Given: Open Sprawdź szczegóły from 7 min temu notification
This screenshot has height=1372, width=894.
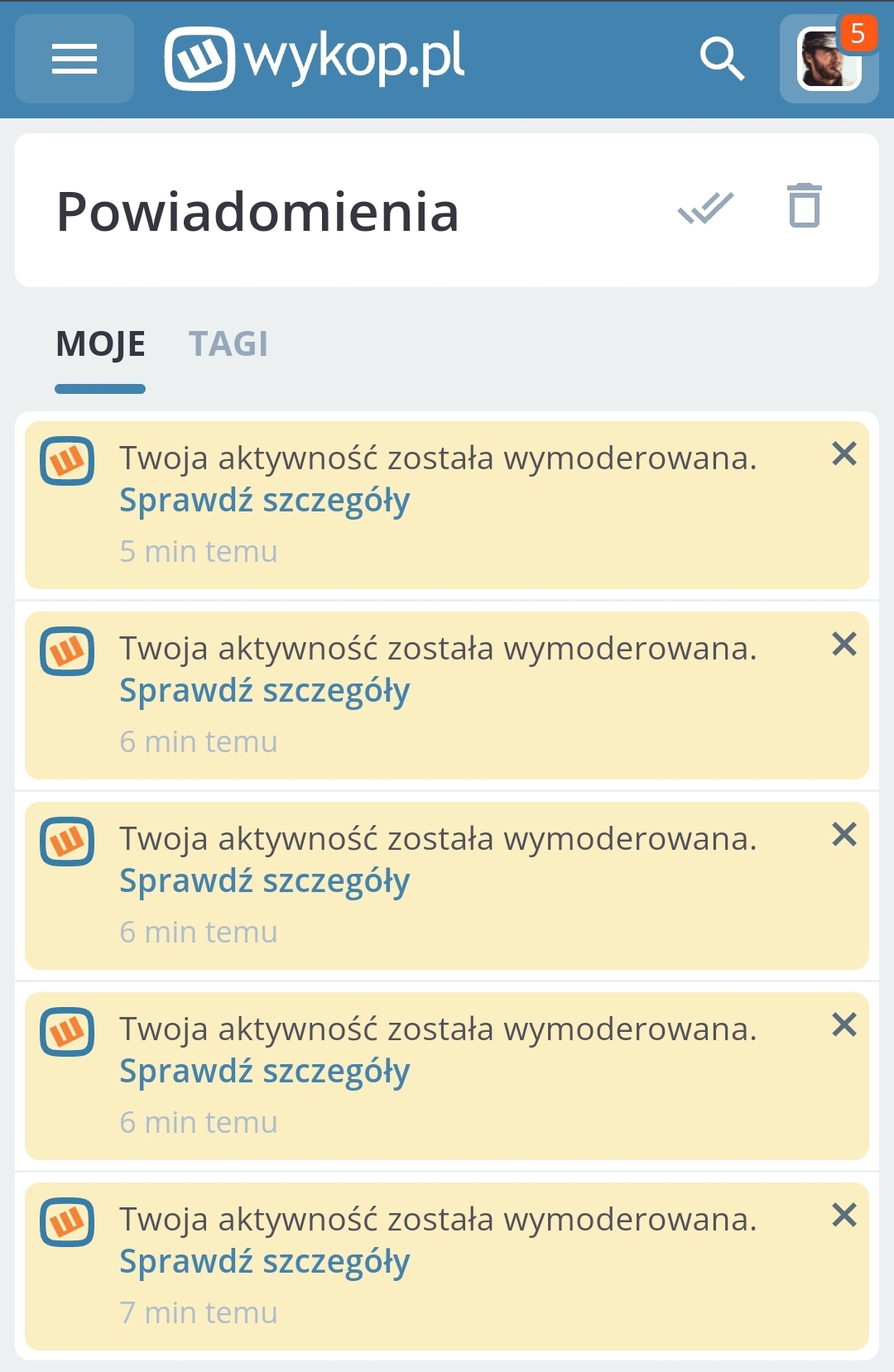Looking at the screenshot, I should 265,1263.
